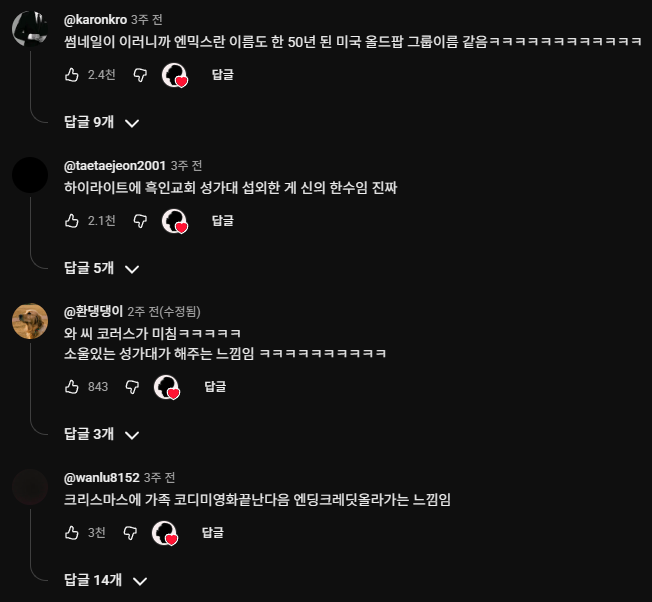Image resolution: width=652 pixels, height=602 pixels.
Task: Reply to @wanlu8152's comment
Action: pos(213,533)
